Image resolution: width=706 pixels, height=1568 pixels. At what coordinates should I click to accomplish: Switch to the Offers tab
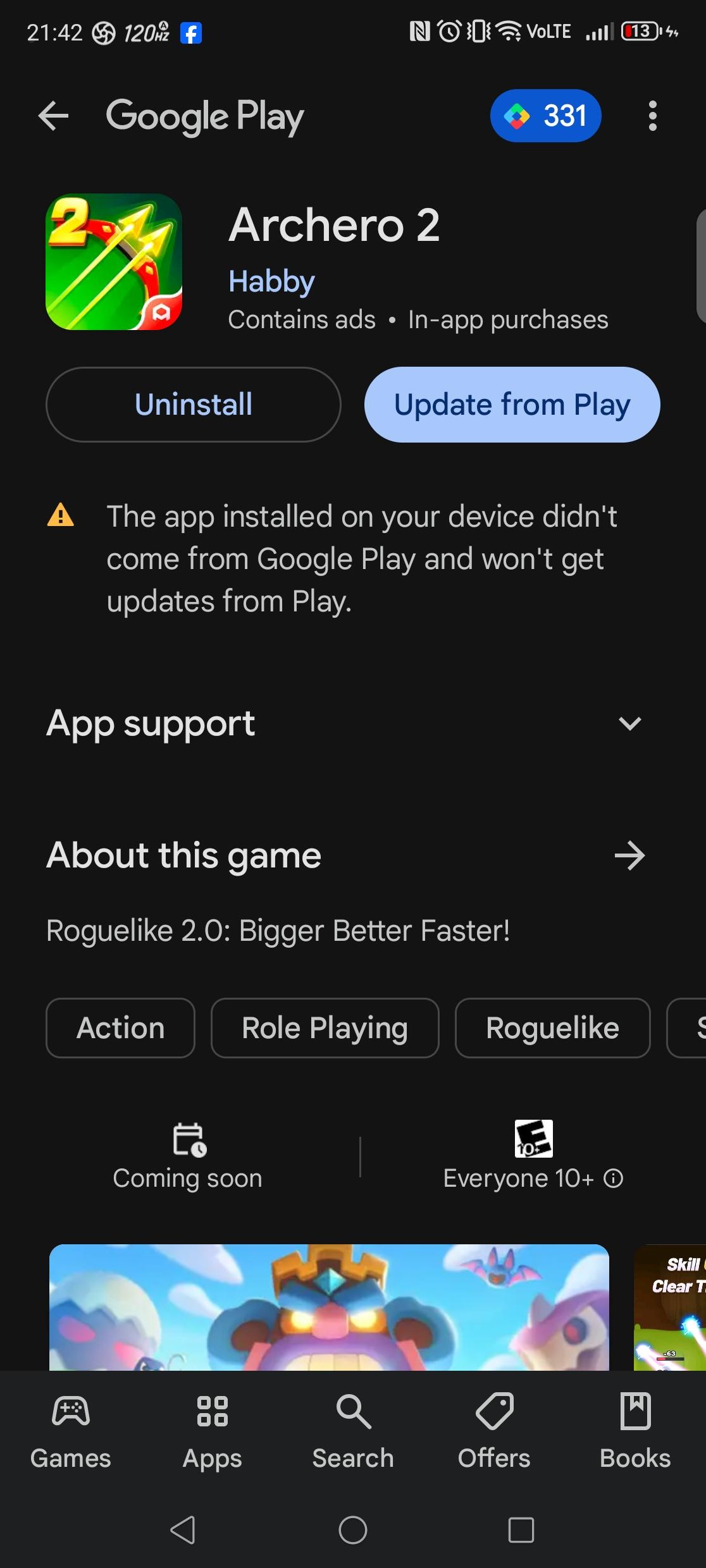(x=494, y=1431)
